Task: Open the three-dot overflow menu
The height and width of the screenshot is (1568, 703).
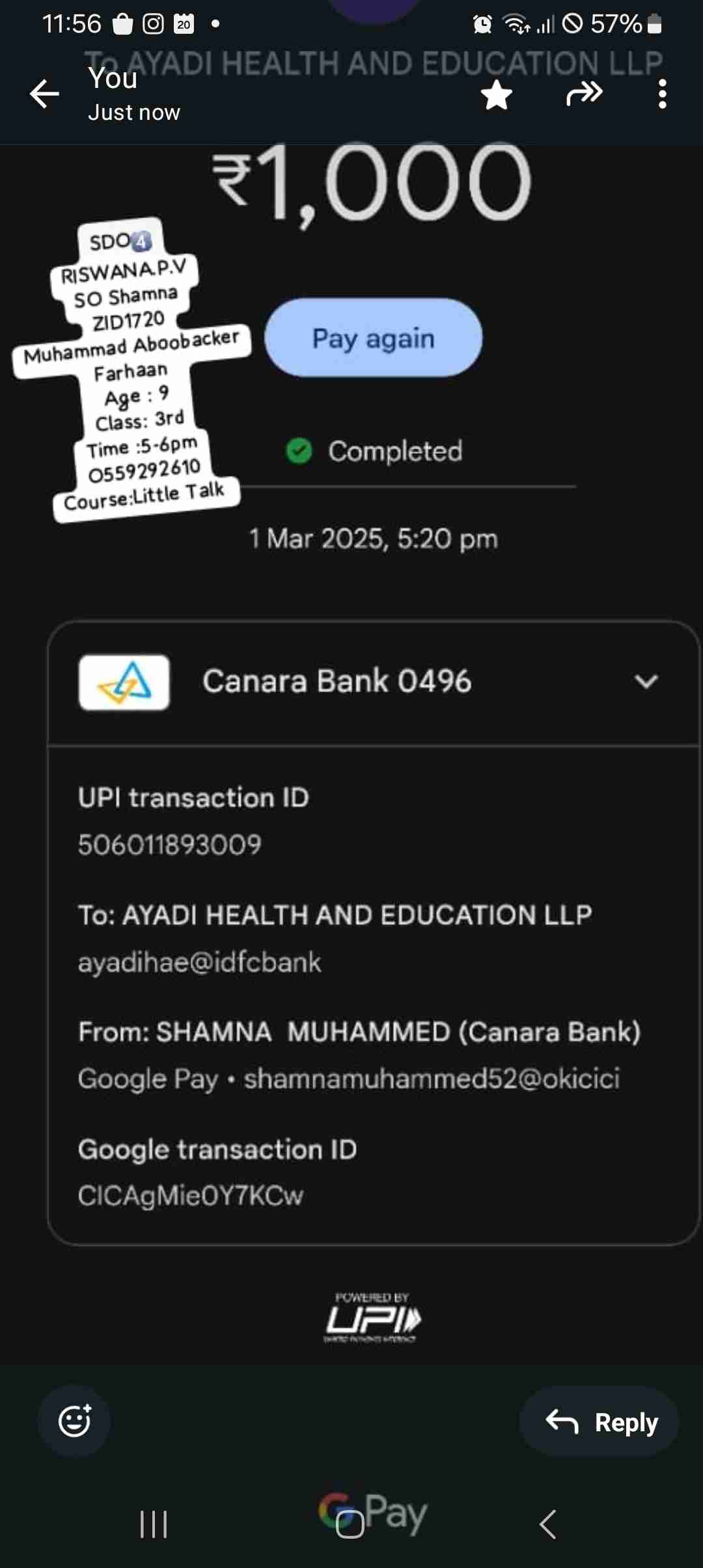Action: [x=662, y=94]
